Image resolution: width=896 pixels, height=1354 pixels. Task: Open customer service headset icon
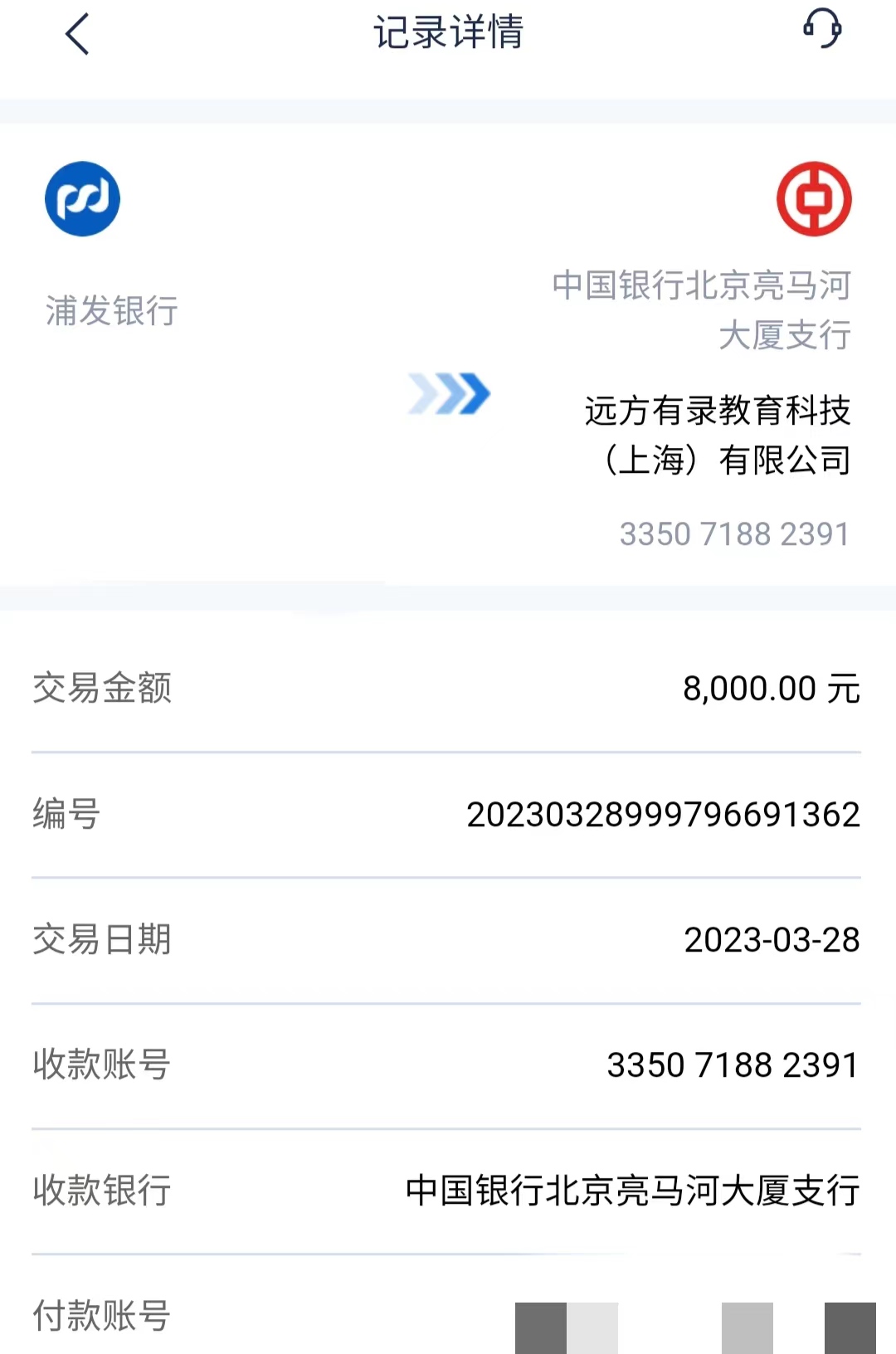coord(821,30)
